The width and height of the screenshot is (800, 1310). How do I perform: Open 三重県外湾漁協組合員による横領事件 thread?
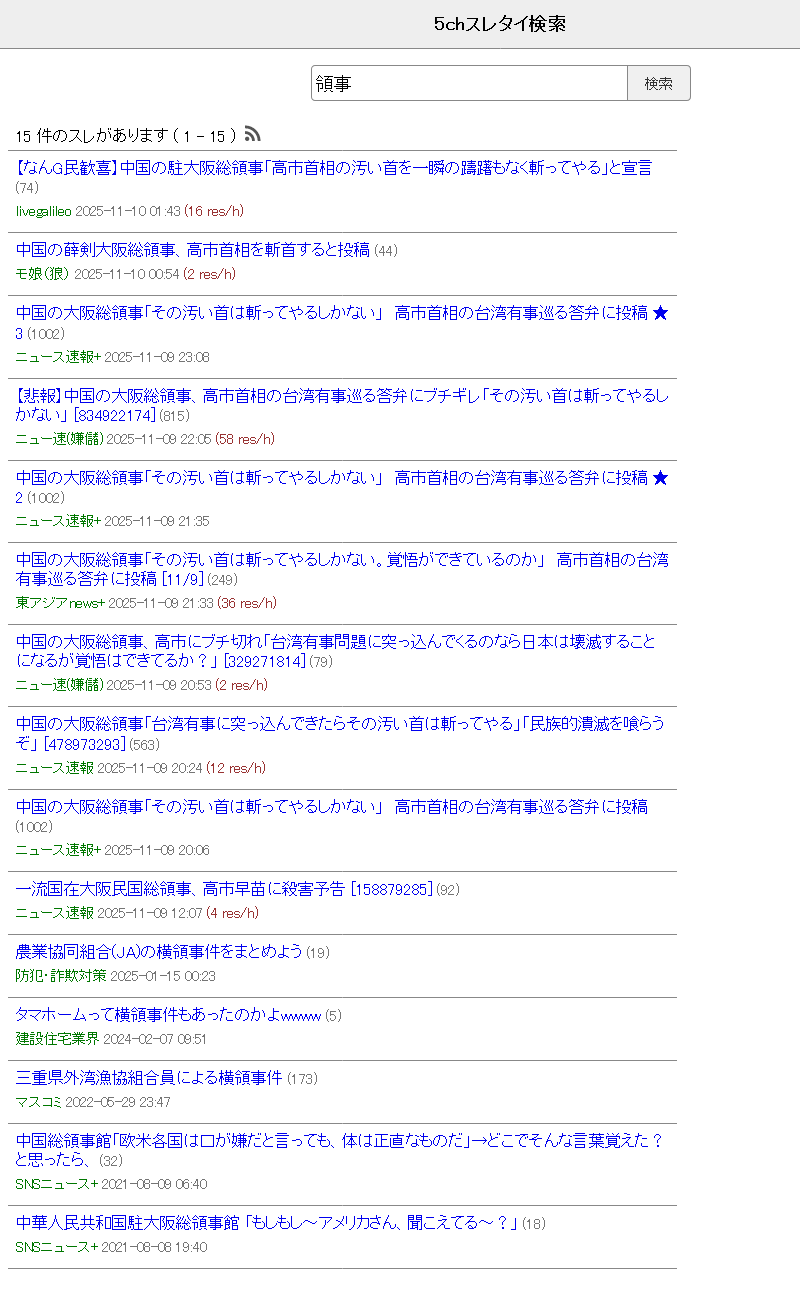pos(149,1078)
